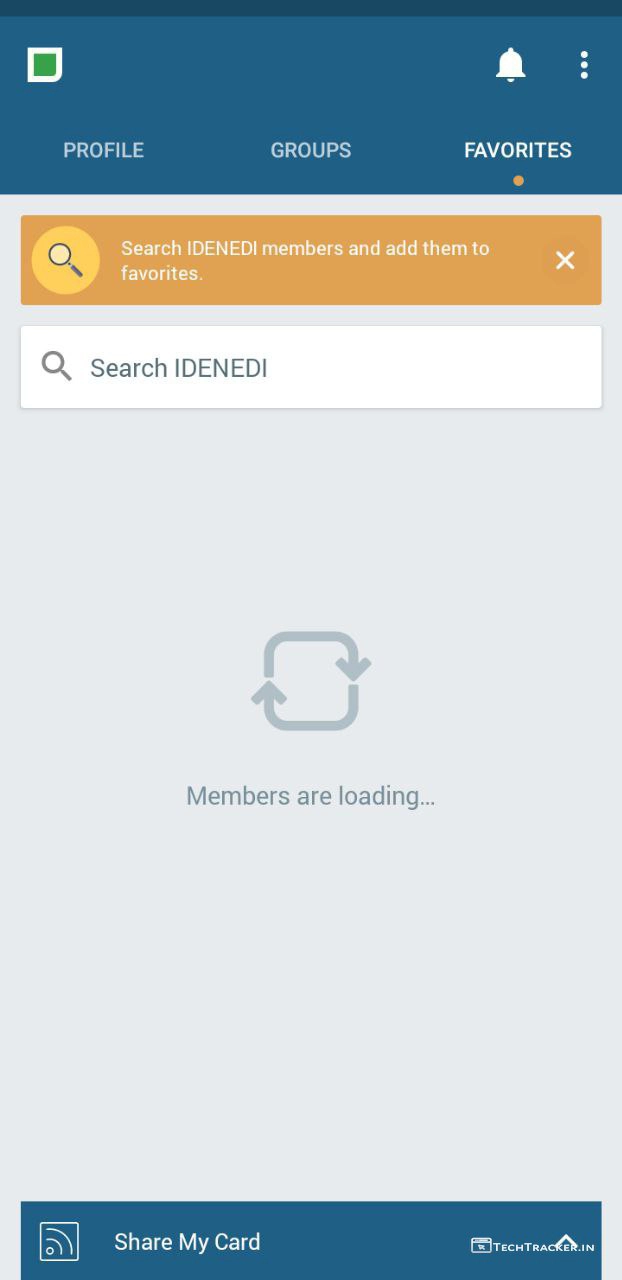Select the Favorites tab
Image resolution: width=622 pixels, height=1280 pixels.
[517, 150]
